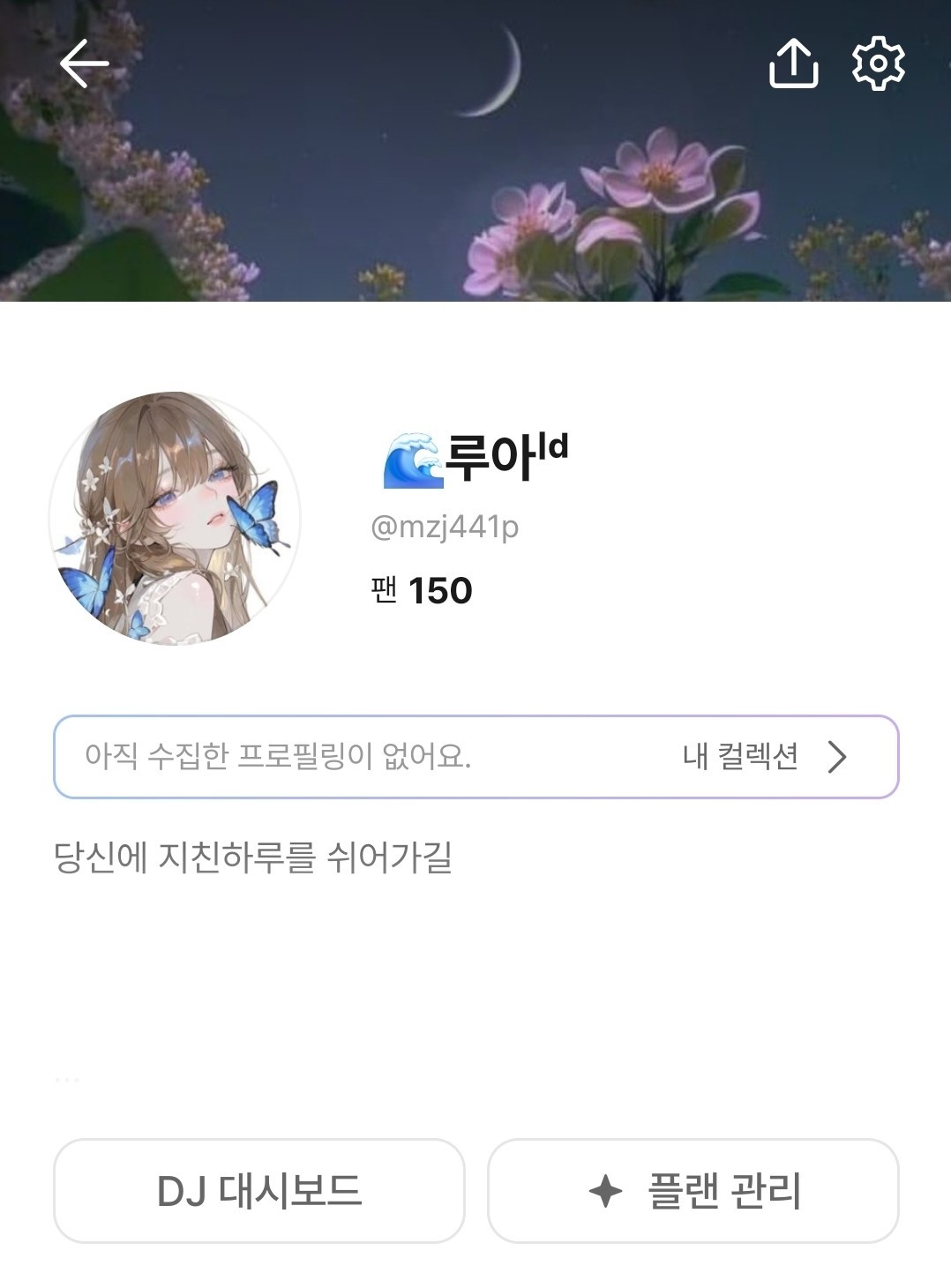951x1288 pixels.
Task: Click the back arrow to leave the profile
Action: pyautogui.click(x=81, y=62)
